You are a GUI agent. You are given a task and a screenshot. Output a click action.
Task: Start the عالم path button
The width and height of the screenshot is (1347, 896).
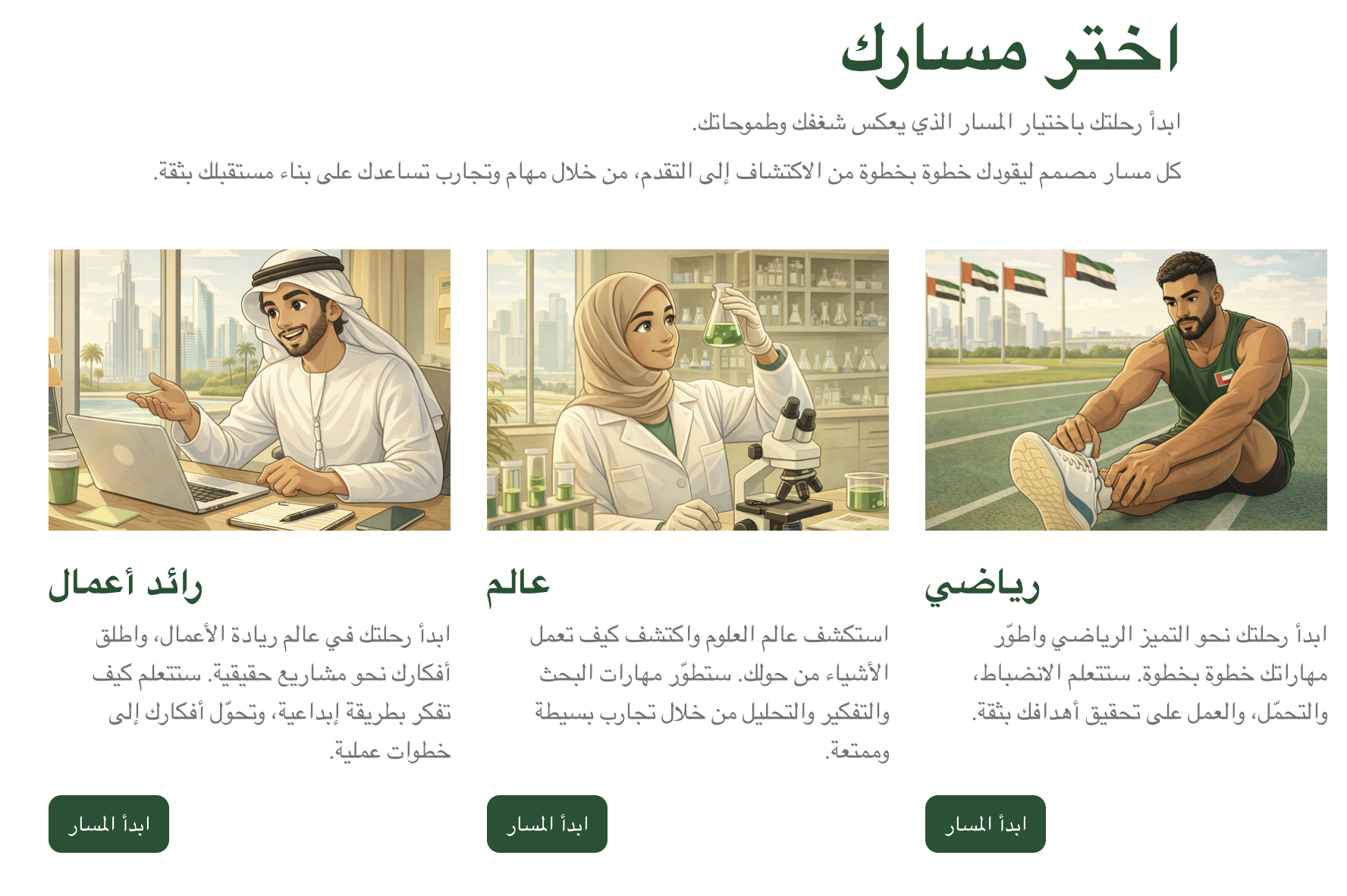pyautogui.click(x=546, y=824)
